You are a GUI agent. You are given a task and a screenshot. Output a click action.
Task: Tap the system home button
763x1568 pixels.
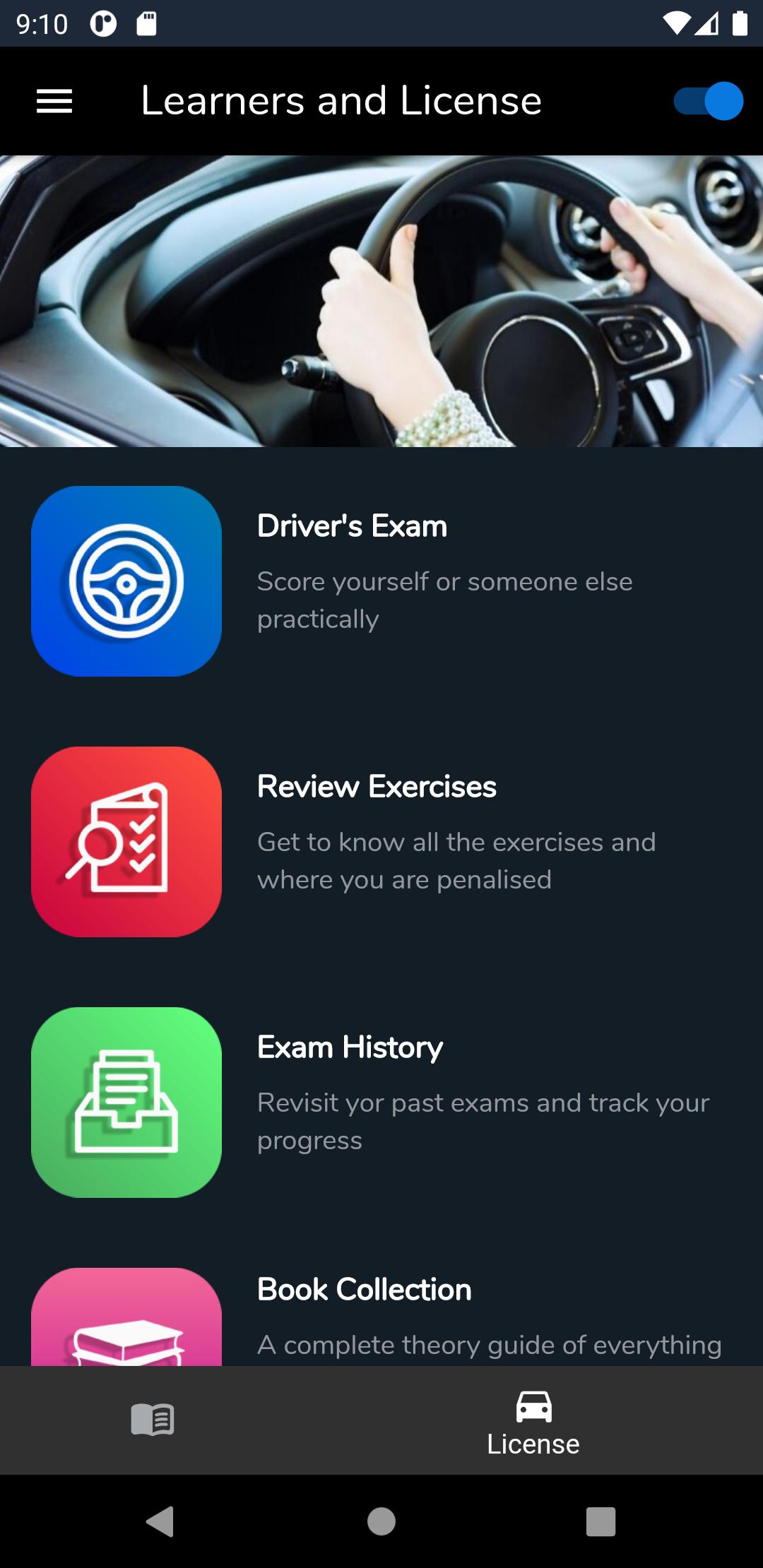coord(381,1521)
